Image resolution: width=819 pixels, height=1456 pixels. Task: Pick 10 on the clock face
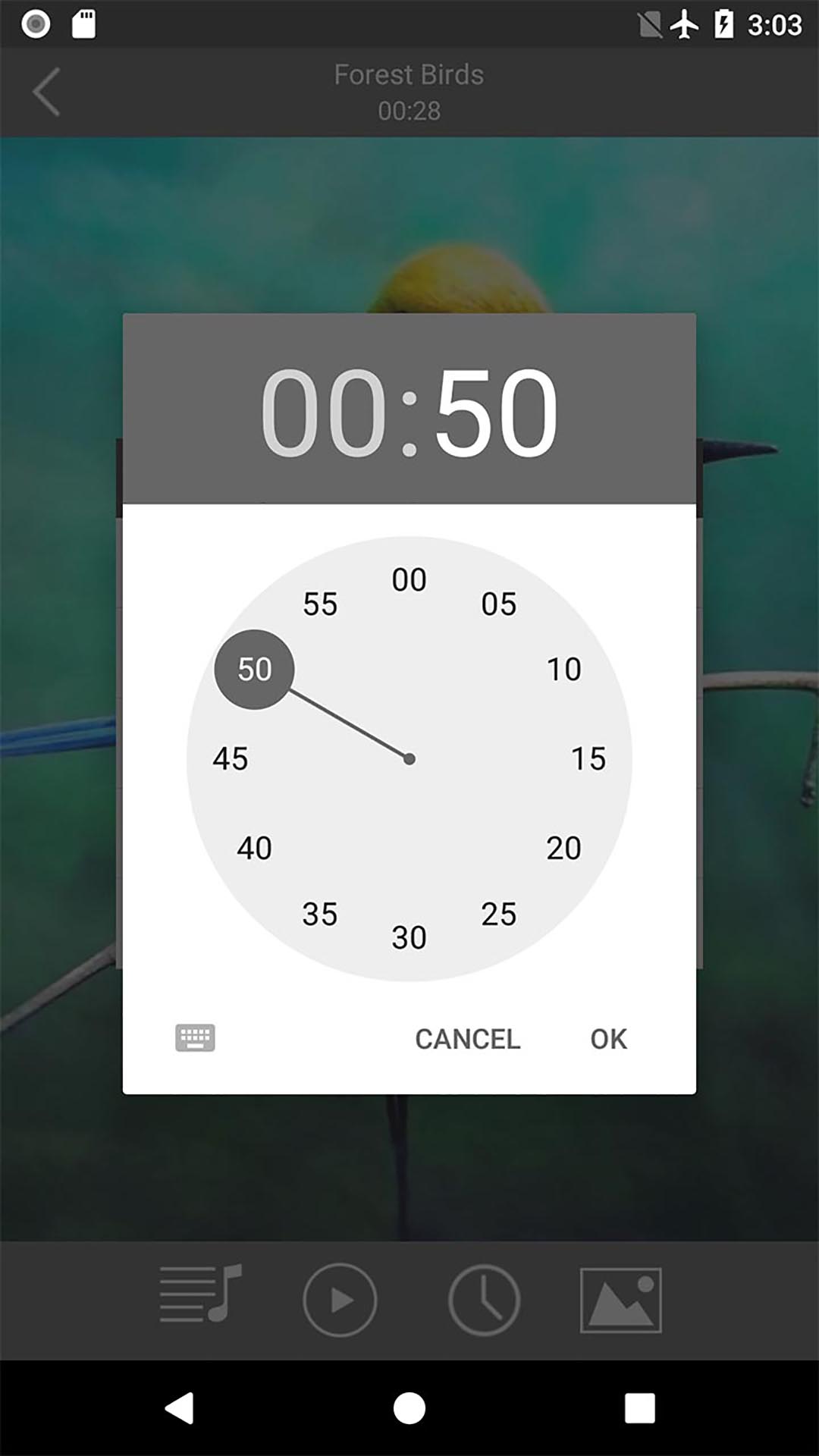(x=563, y=670)
